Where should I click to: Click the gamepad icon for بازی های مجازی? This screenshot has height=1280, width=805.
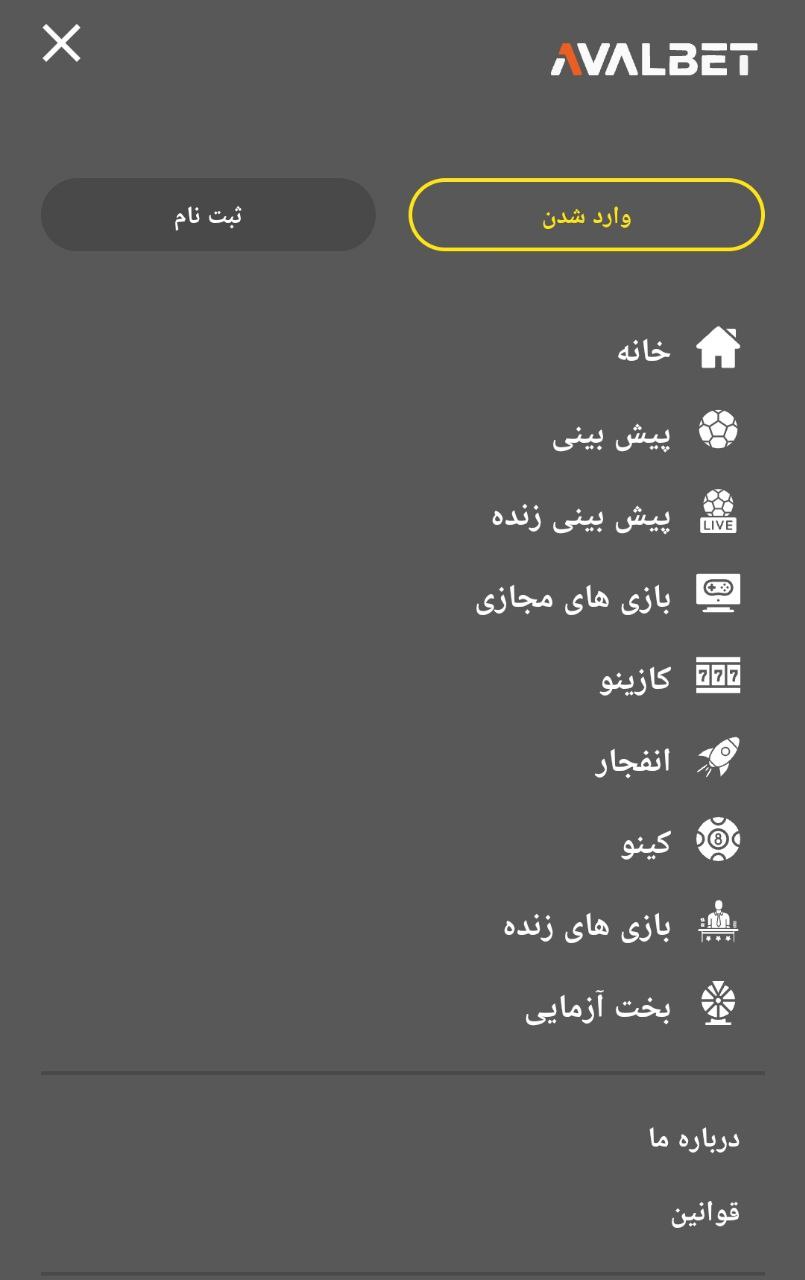point(717,593)
